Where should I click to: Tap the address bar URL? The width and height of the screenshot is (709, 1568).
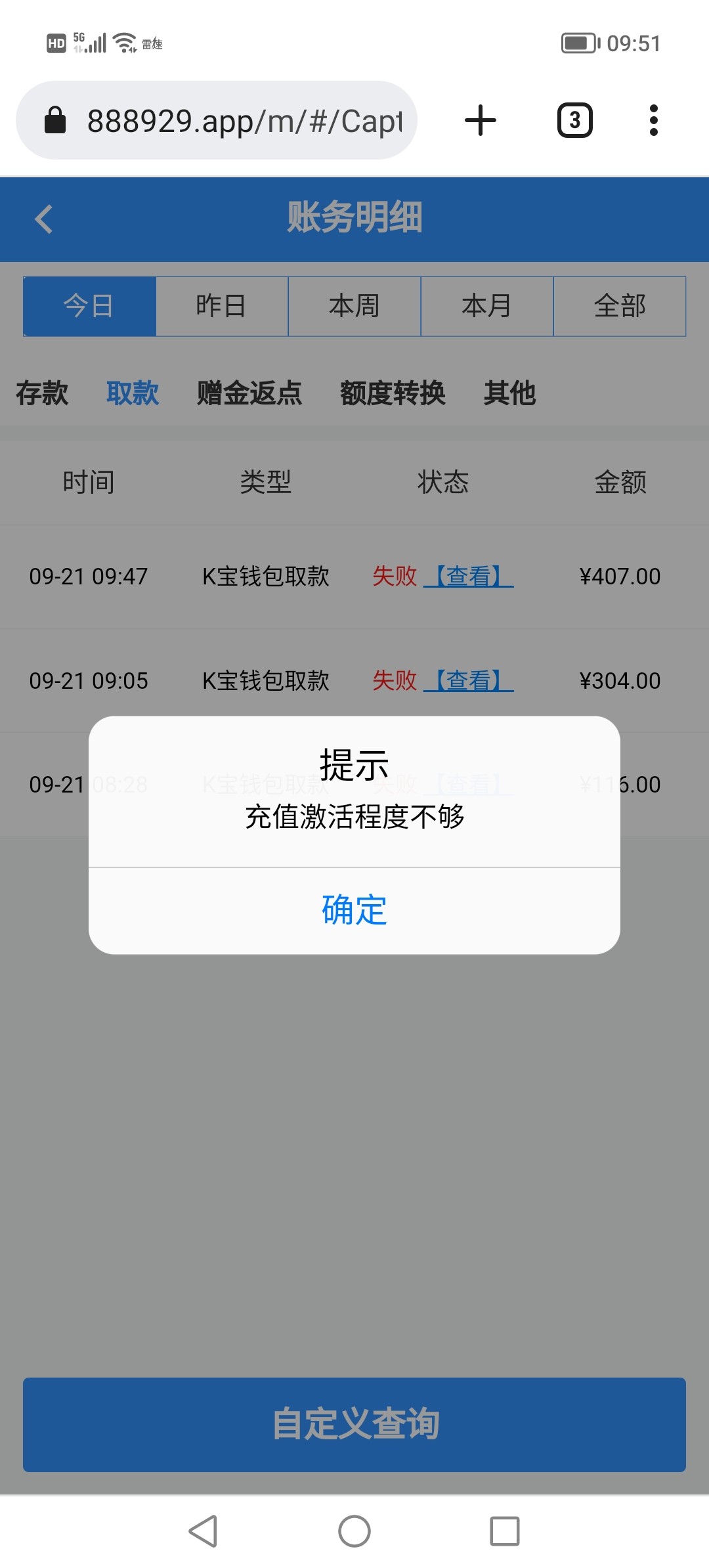tap(243, 121)
